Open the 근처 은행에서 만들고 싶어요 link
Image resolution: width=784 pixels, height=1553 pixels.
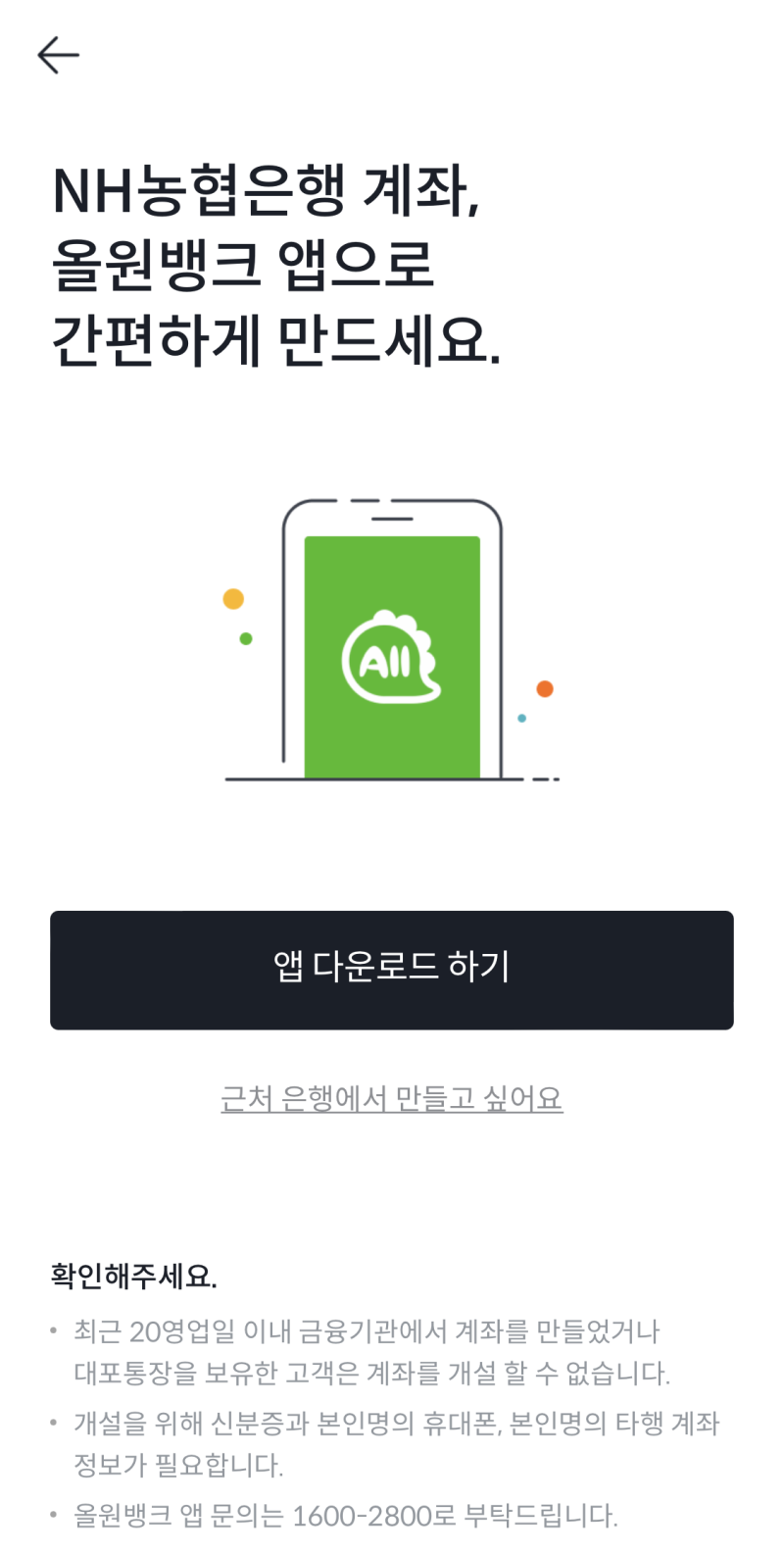pos(392,1098)
